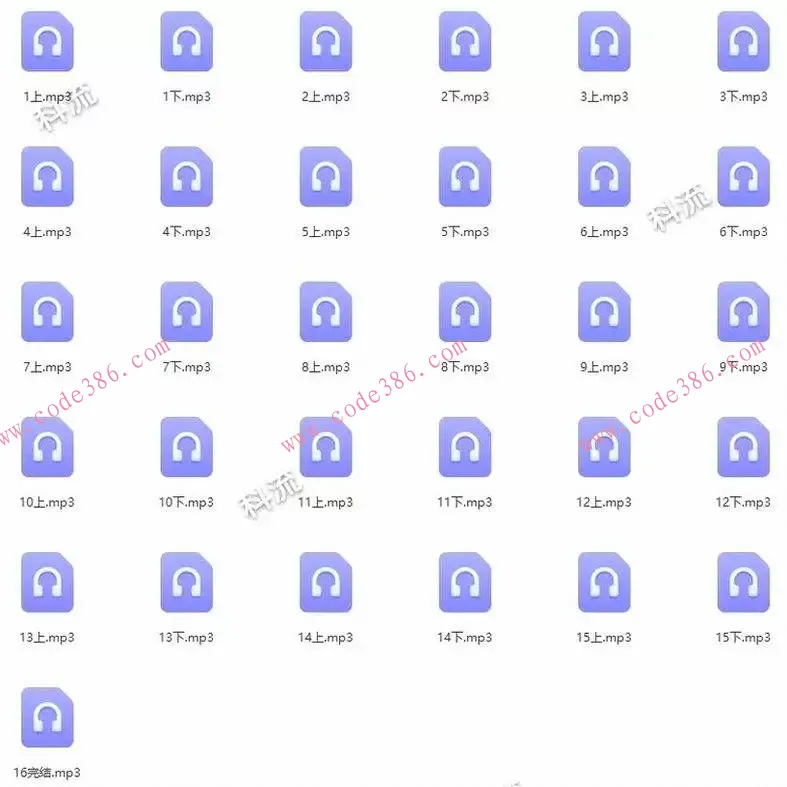
Task: Tap the 11下.mp3 audio file
Action: (x=464, y=447)
